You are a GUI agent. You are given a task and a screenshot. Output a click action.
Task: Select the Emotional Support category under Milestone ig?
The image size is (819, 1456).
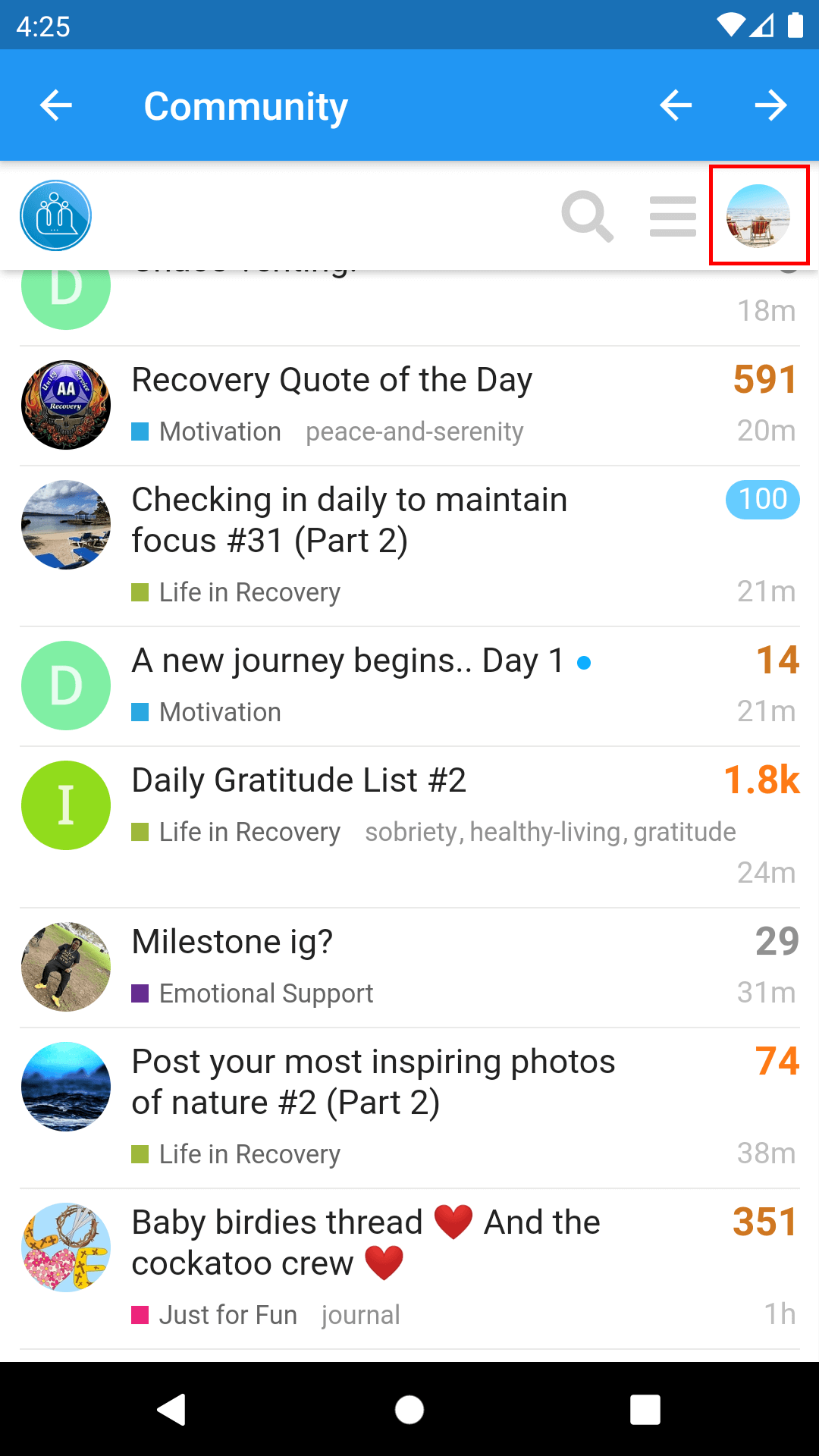coord(265,993)
